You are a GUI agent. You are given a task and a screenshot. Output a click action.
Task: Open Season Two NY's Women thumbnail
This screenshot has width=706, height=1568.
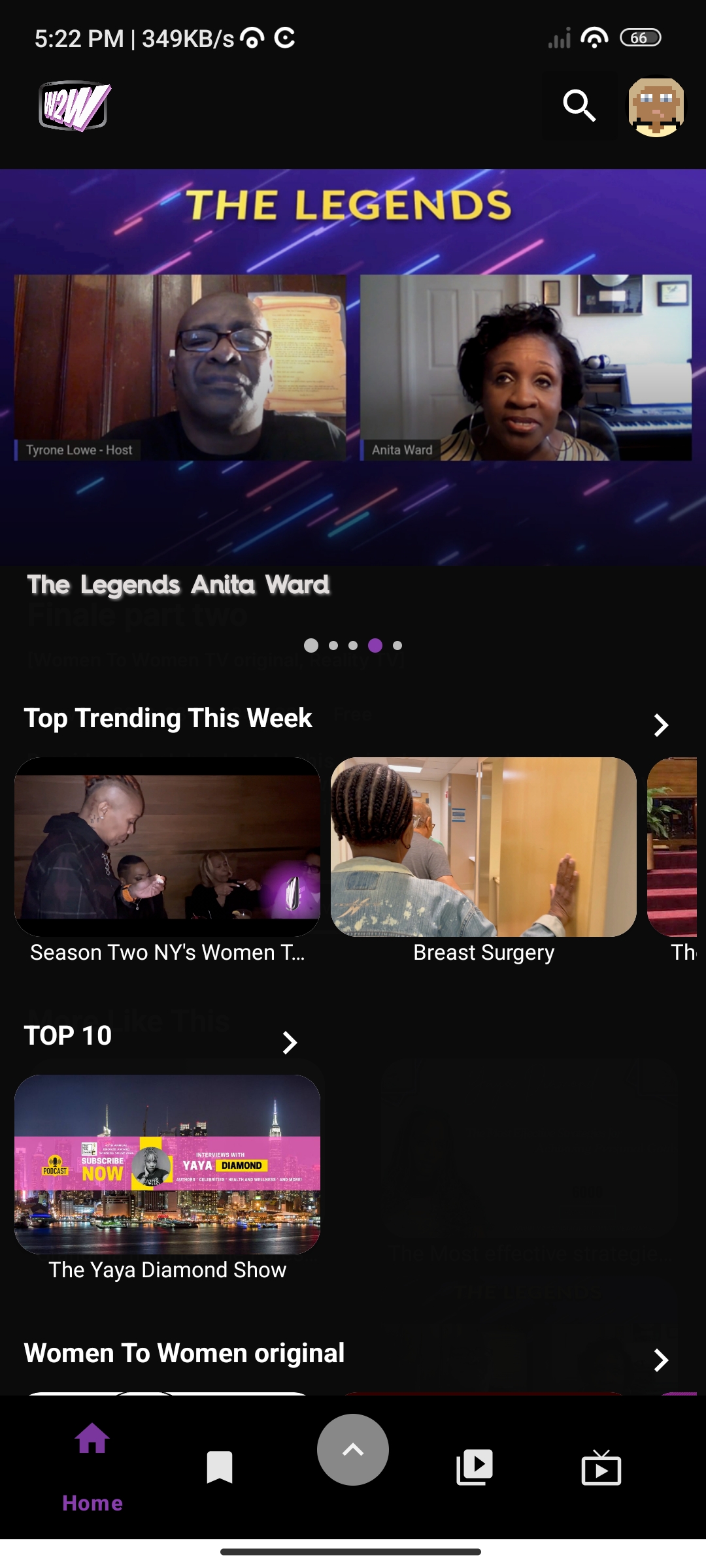tap(167, 847)
